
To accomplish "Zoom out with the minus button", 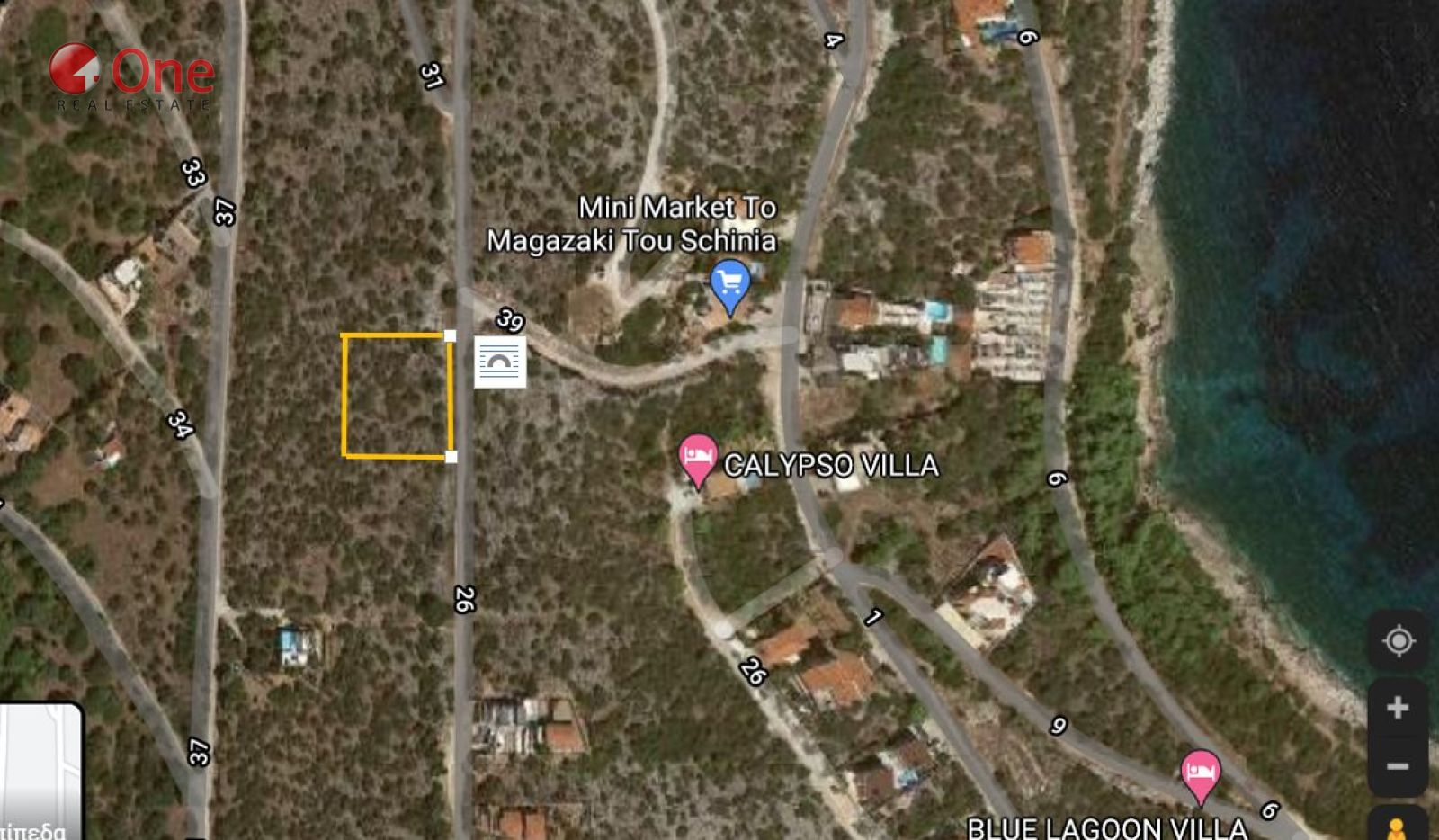I will coord(1398,766).
